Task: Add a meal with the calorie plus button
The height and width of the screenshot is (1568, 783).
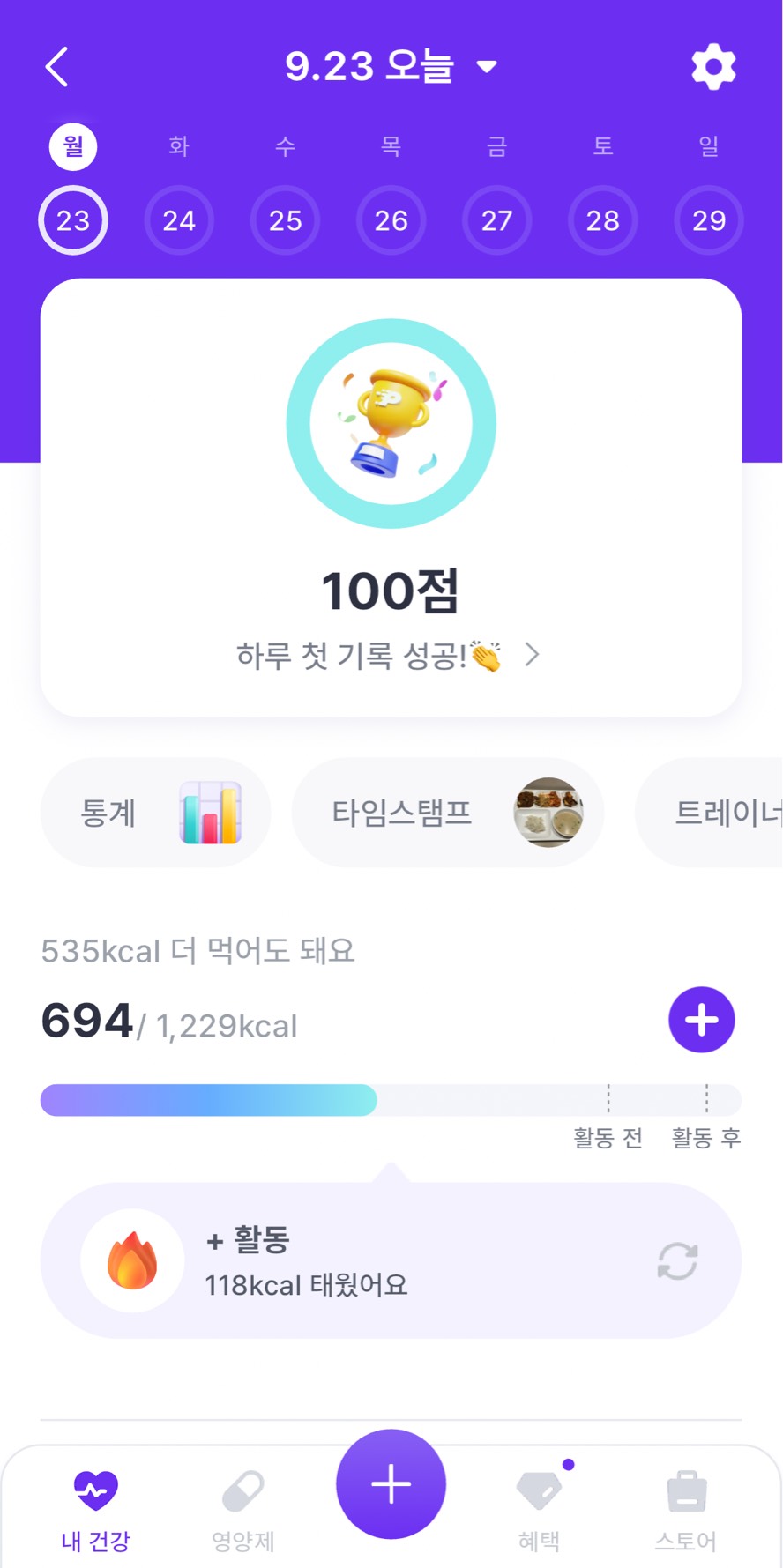Action: tap(701, 1020)
